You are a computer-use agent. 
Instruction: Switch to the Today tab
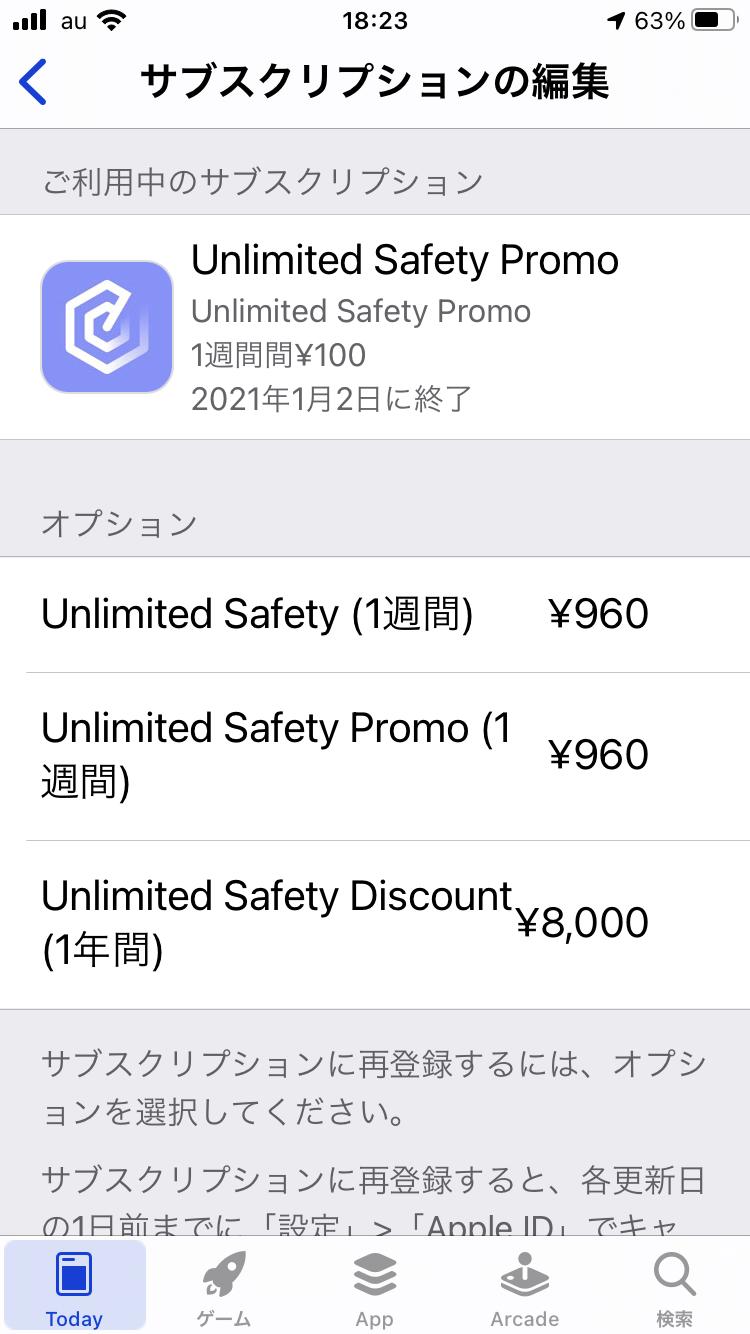(75, 1288)
